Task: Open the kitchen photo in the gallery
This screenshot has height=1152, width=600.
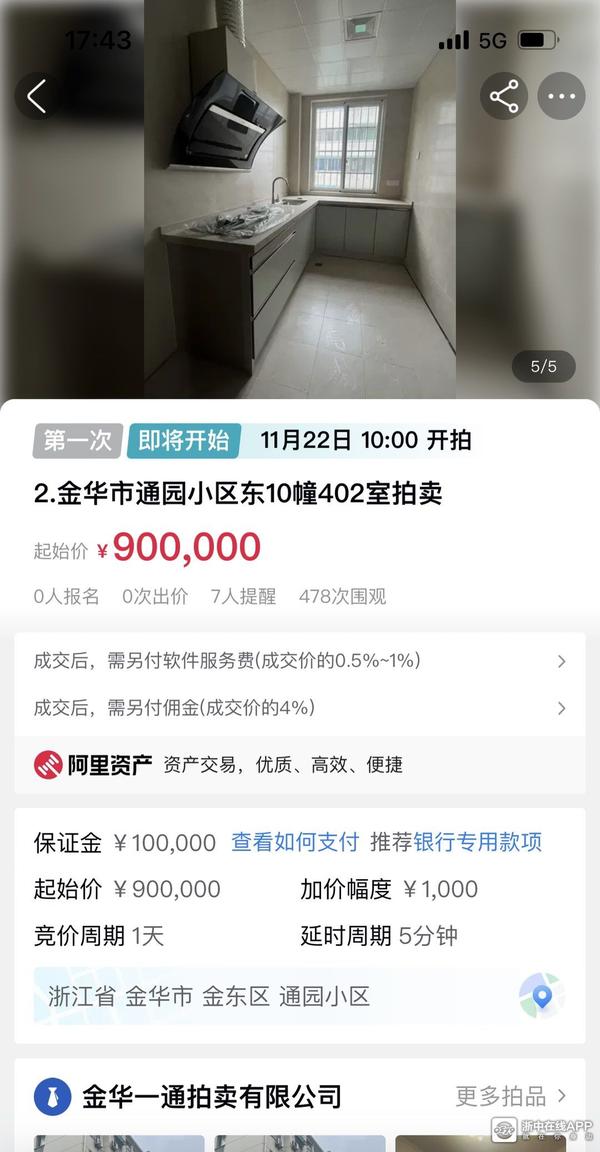Action: pos(300,200)
